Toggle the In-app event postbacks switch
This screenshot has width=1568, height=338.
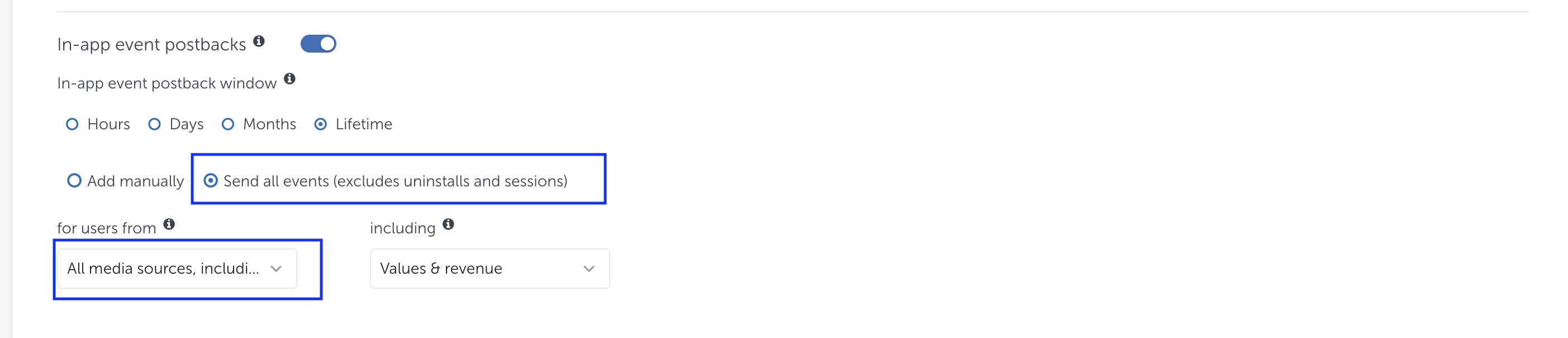(x=318, y=44)
